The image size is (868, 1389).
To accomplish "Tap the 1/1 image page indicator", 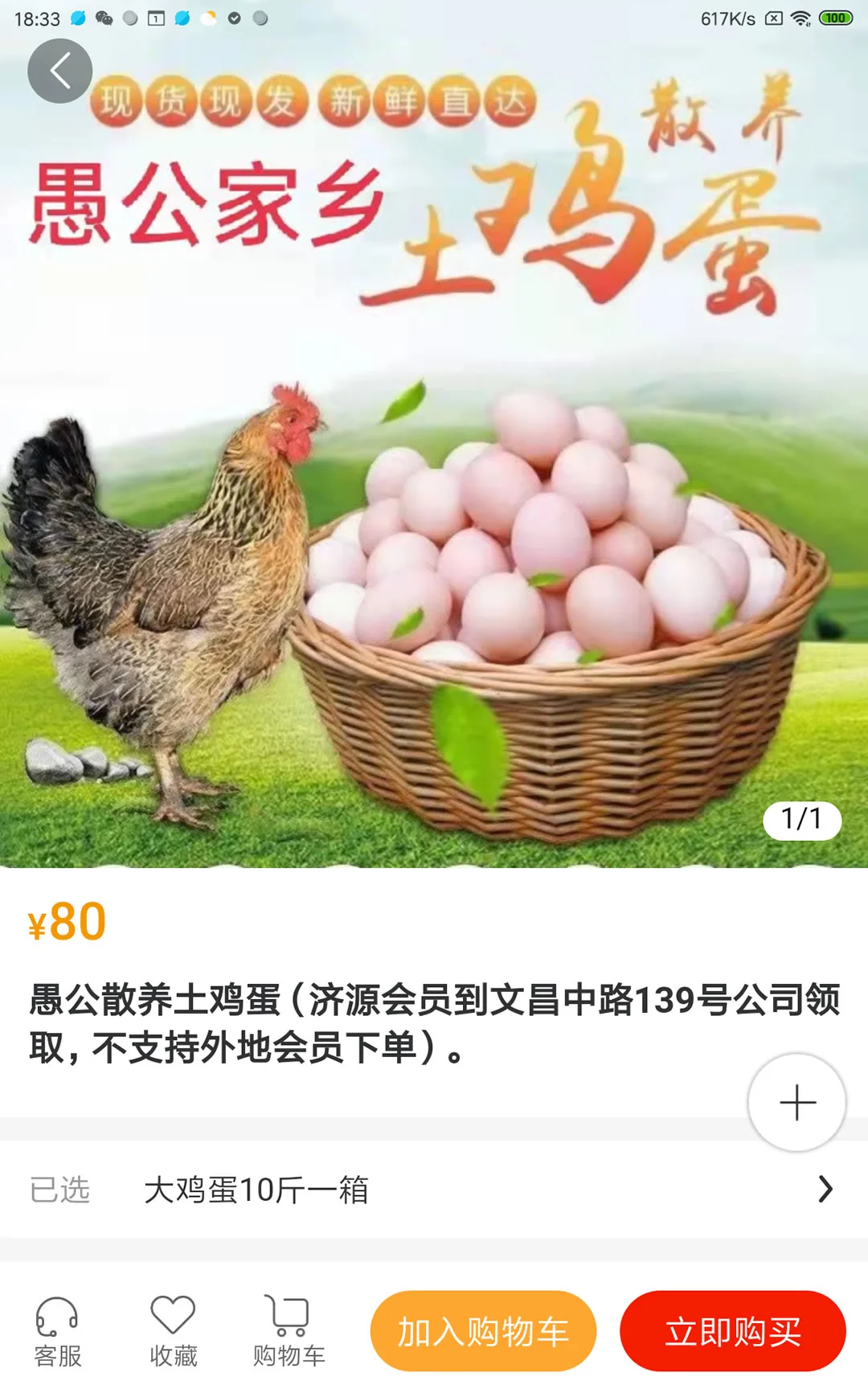I will [x=801, y=821].
